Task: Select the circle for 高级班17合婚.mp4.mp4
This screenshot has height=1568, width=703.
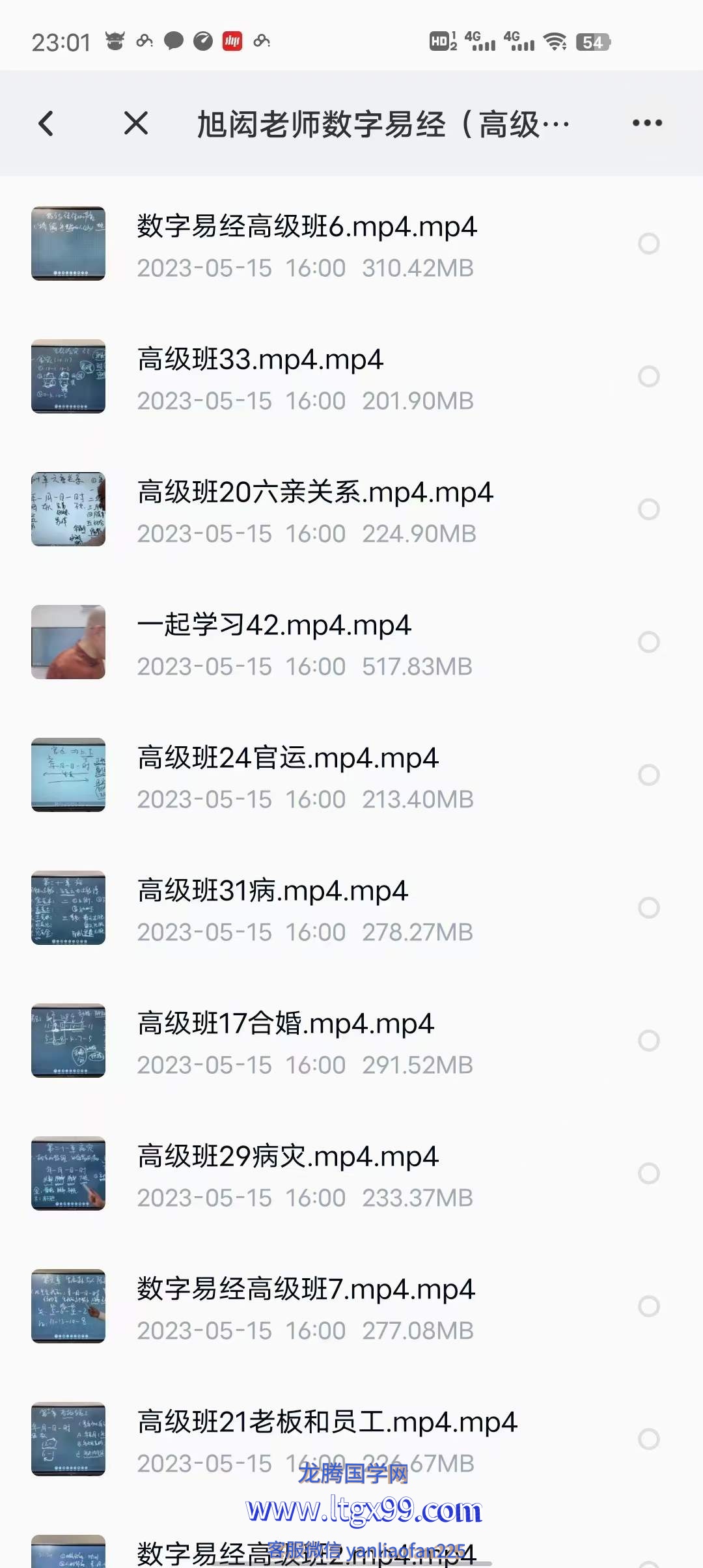Action: point(649,1041)
